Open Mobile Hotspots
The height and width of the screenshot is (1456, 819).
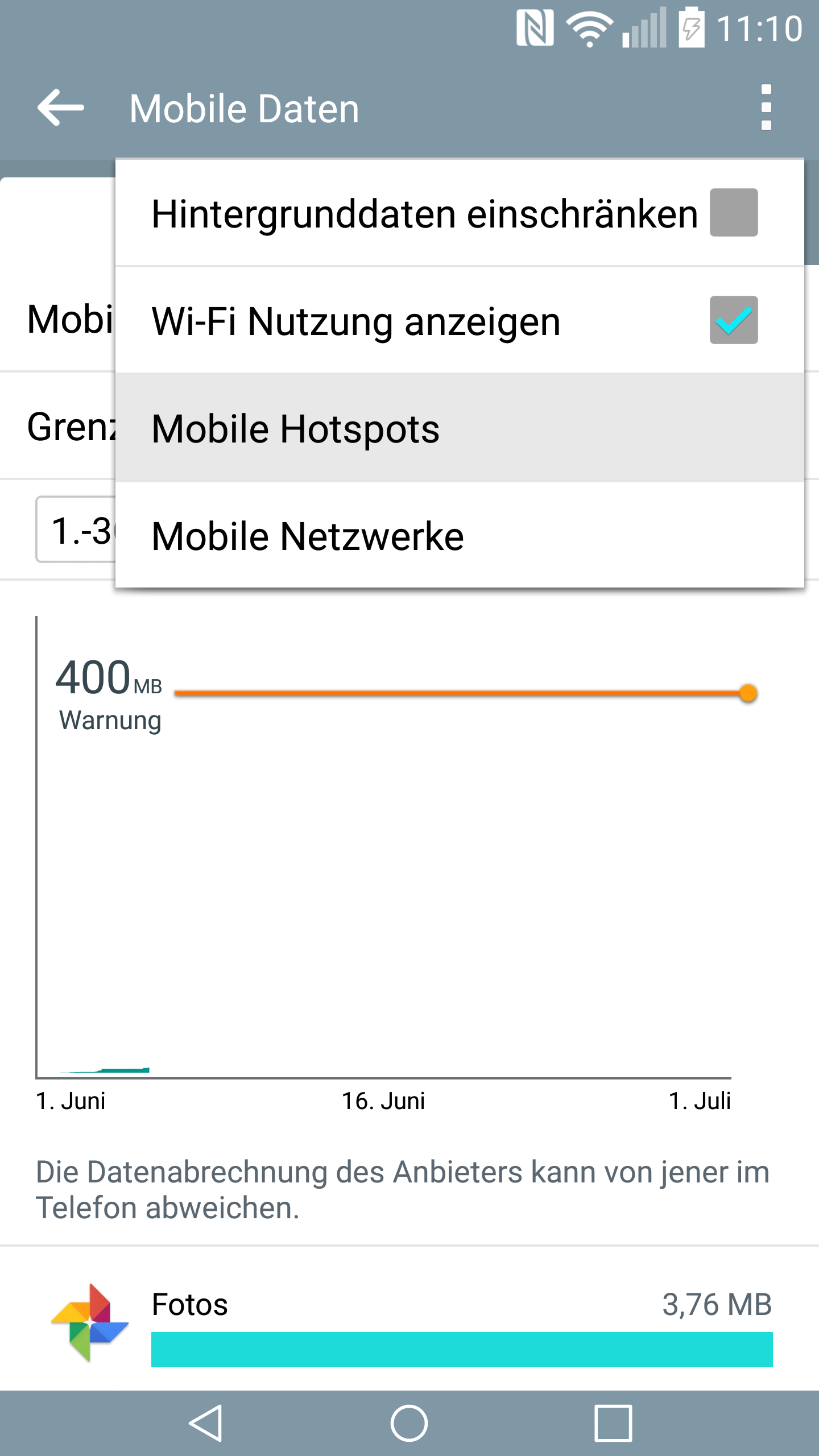(460, 428)
